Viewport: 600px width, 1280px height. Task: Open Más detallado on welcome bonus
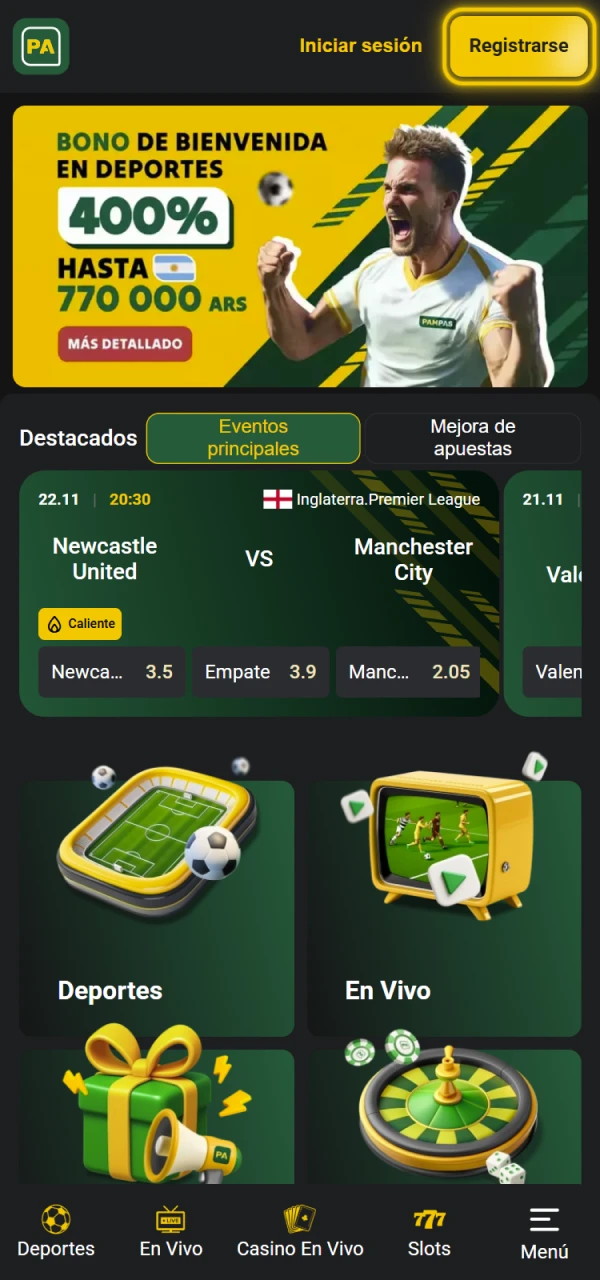pos(125,344)
